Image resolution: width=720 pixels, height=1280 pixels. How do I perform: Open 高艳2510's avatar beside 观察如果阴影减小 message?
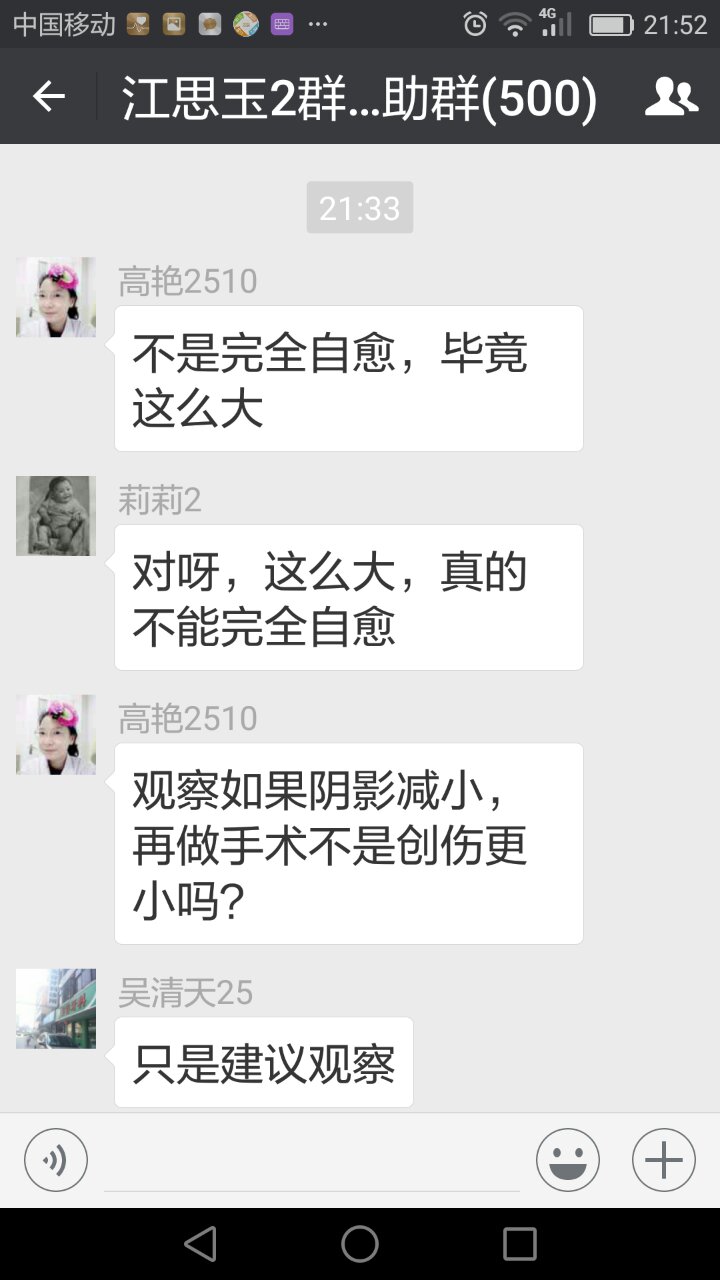[x=56, y=735]
